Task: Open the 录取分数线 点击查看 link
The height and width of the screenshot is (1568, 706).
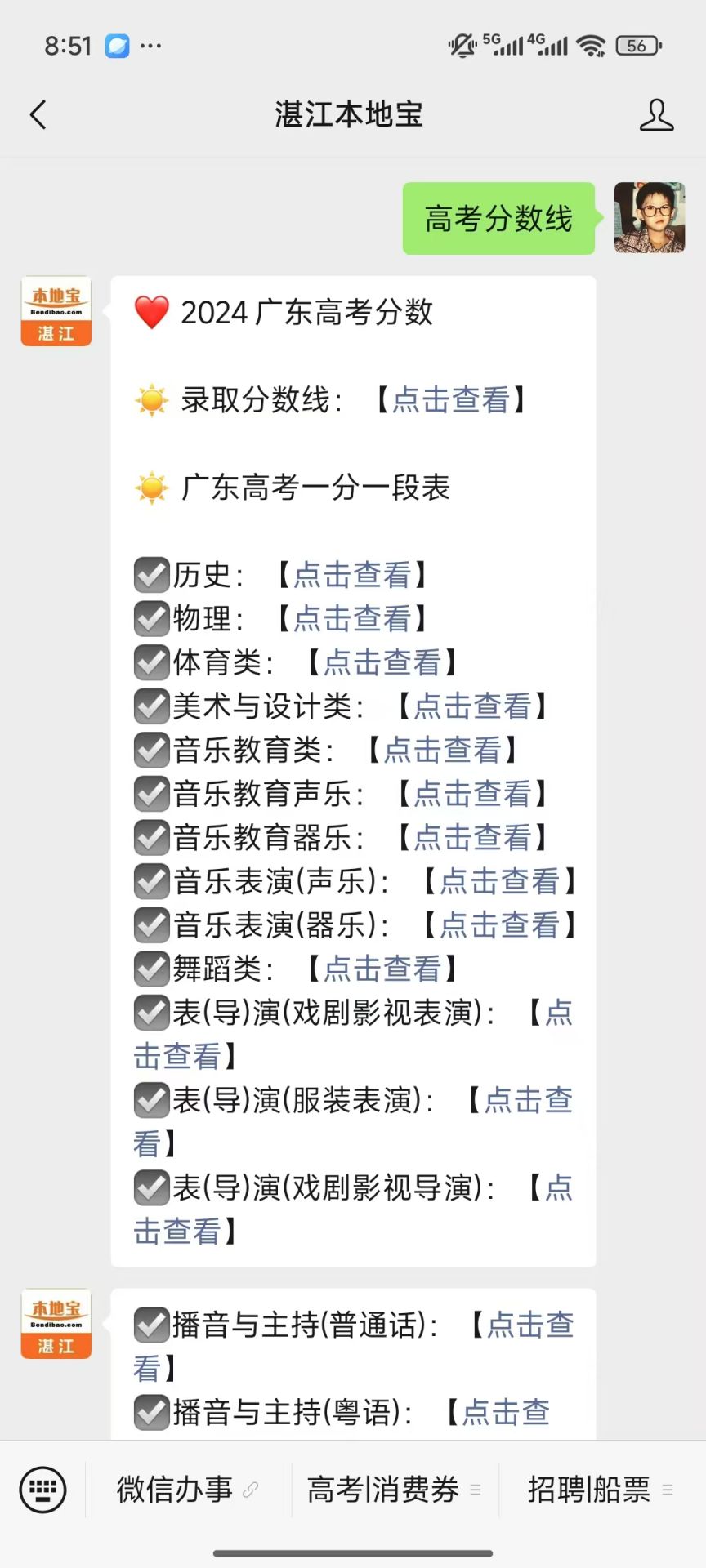Action: pyautogui.click(x=450, y=400)
